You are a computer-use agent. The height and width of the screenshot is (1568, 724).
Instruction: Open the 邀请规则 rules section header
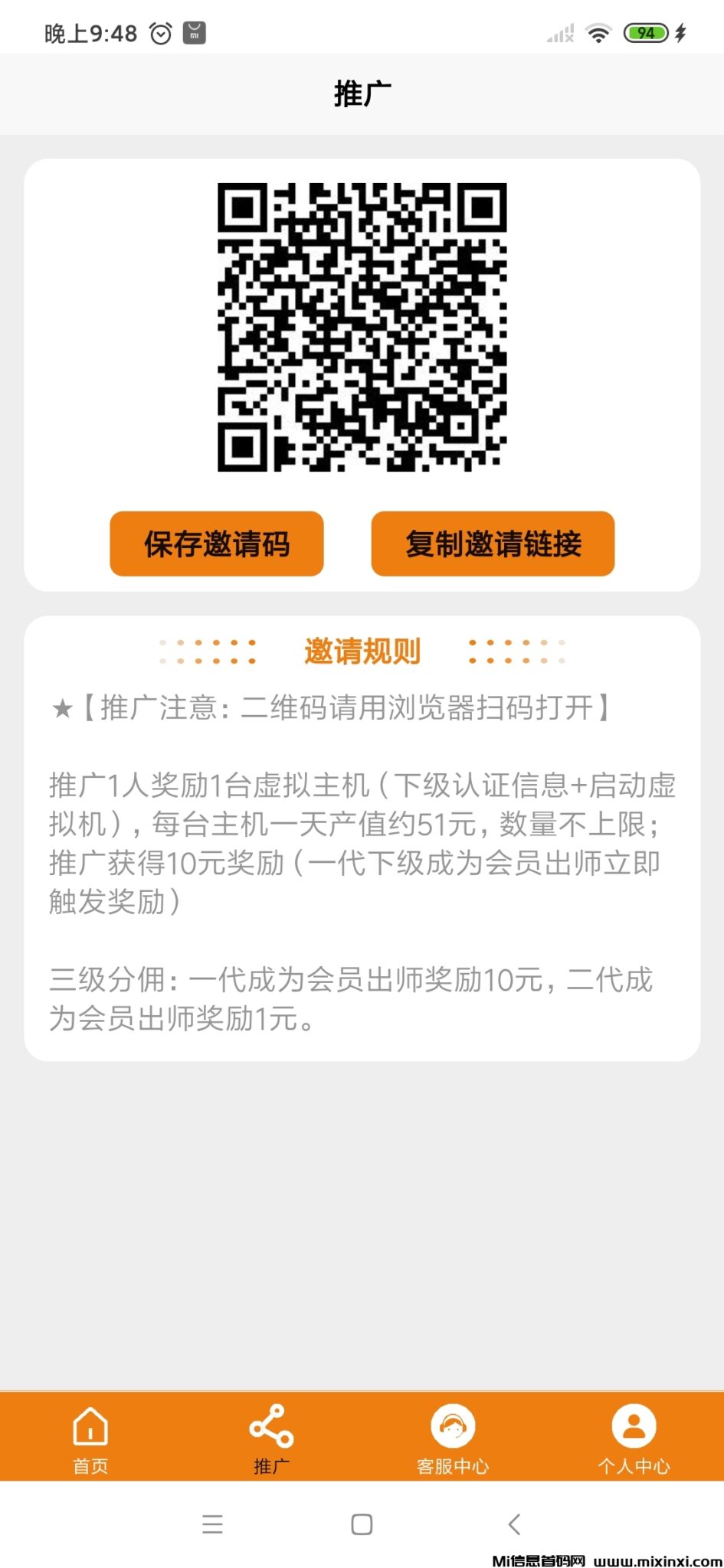coord(362,650)
